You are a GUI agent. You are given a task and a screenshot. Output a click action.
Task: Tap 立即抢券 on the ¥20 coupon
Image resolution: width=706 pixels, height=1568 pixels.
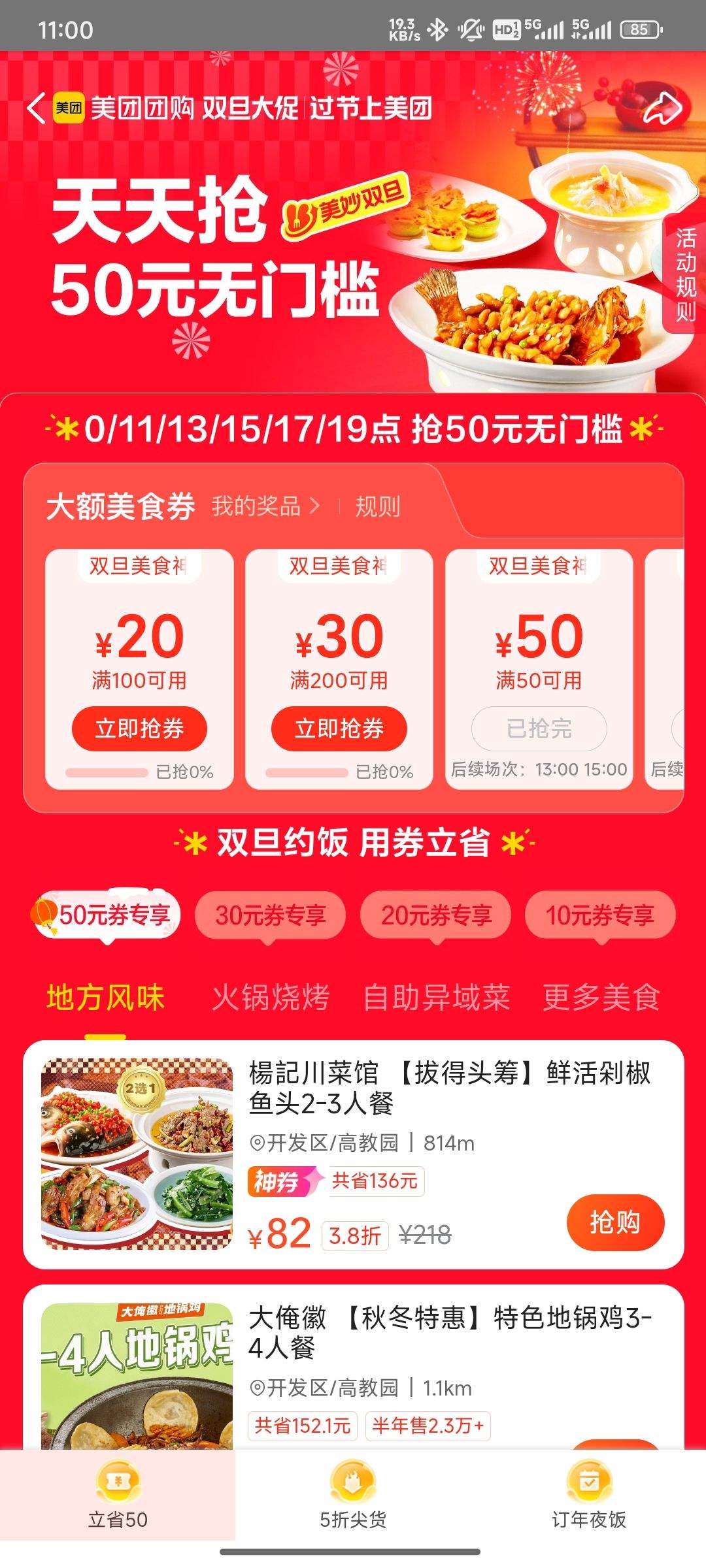140,728
